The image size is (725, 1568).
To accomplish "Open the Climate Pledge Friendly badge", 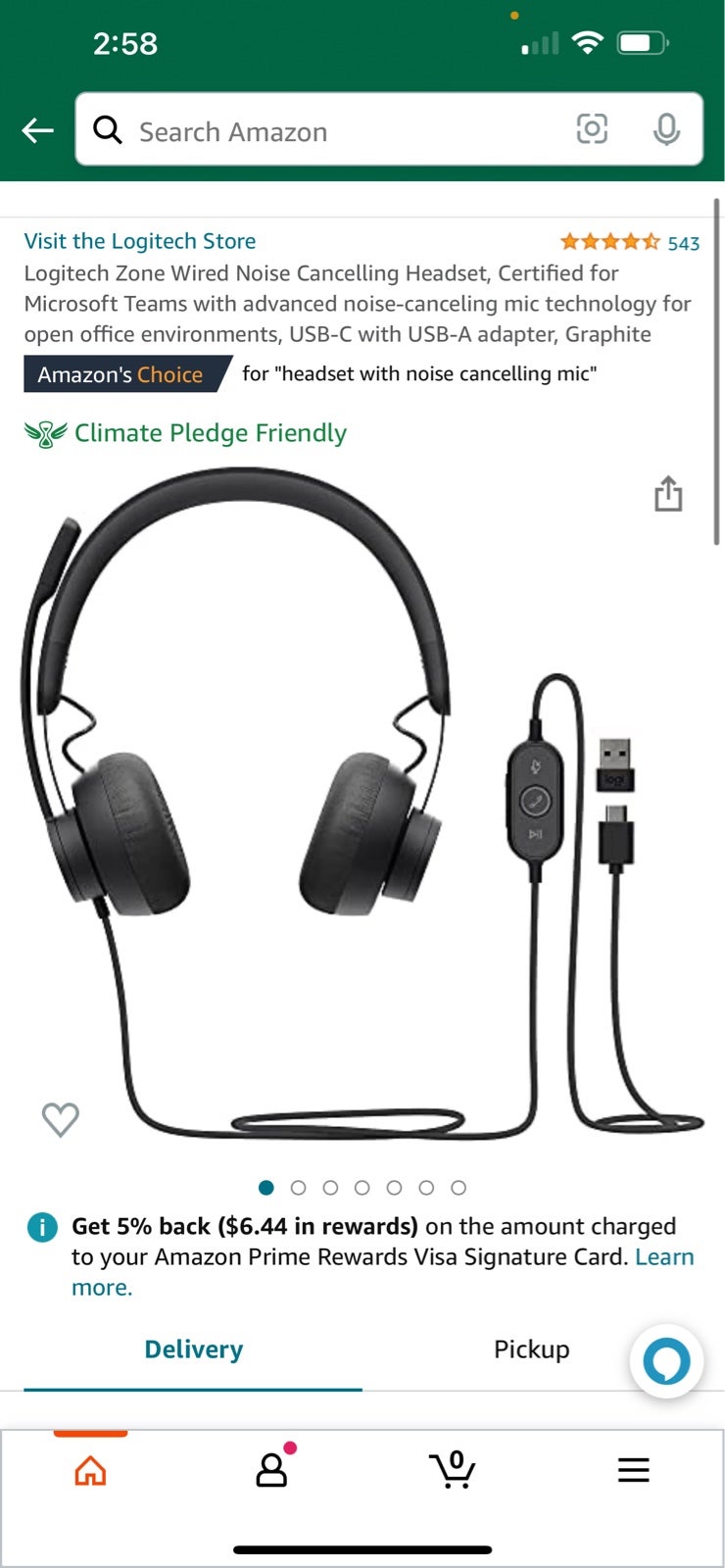I will click(x=185, y=433).
